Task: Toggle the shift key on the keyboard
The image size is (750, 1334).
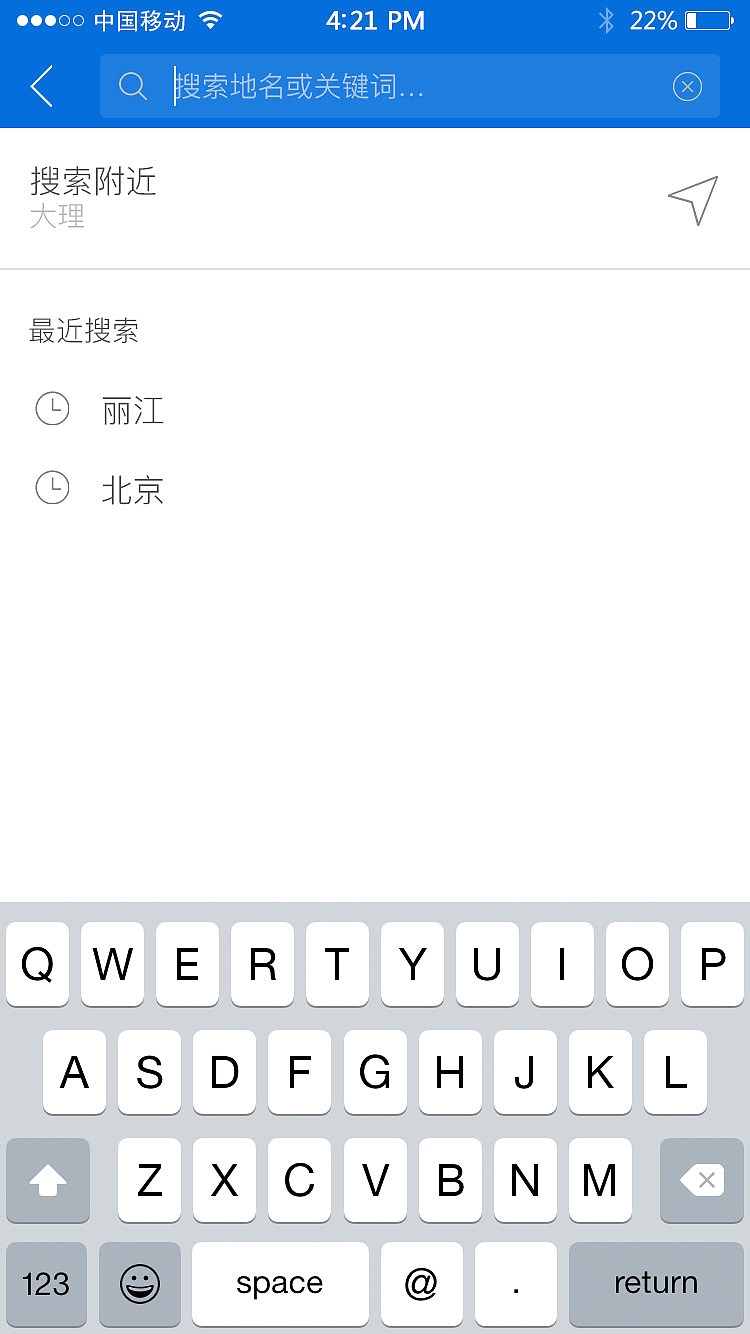Action: [x=47, y=1180]
